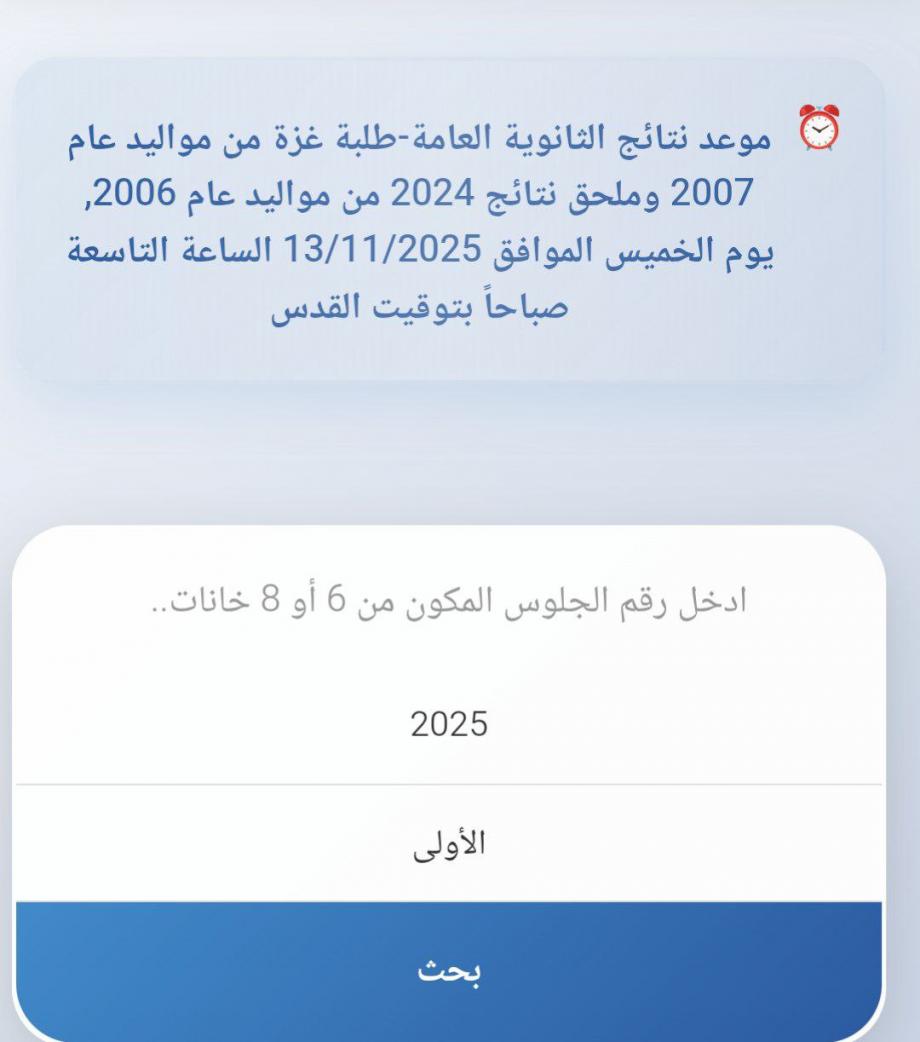Open the 2025 year dropdown

[x=449, y=724]
